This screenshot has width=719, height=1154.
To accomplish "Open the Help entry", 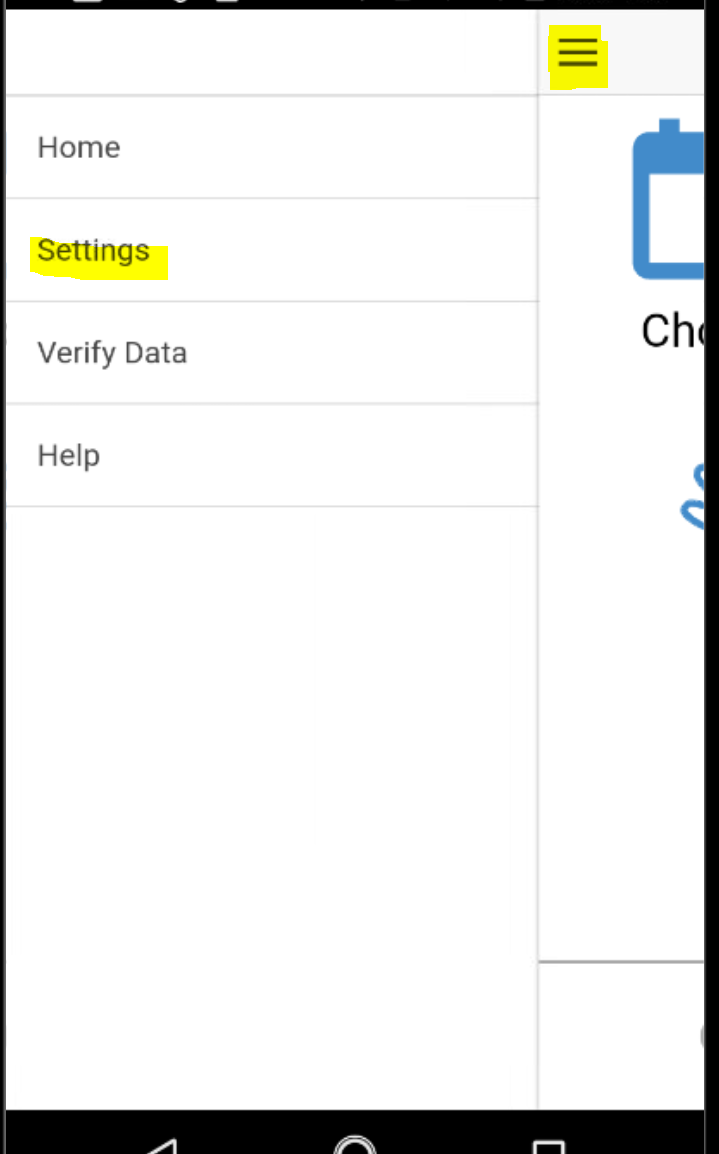I will (69, 456).
